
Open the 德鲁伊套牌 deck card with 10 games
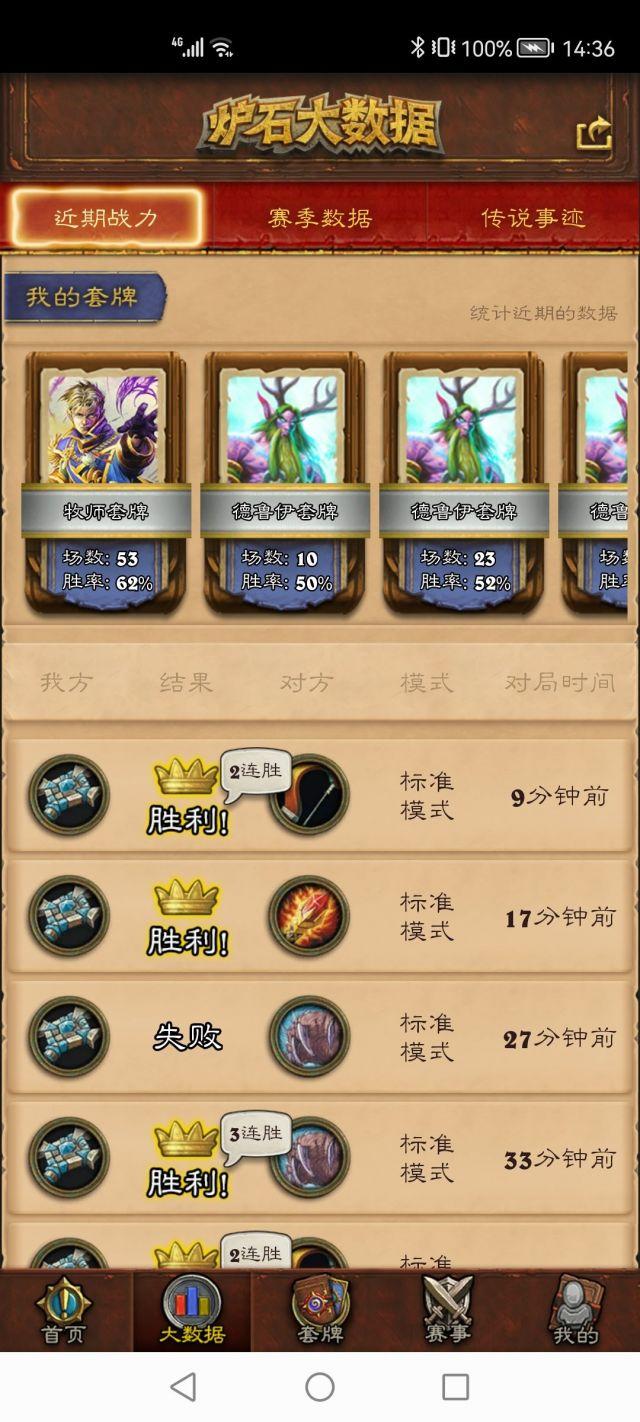tap(285, 483)
